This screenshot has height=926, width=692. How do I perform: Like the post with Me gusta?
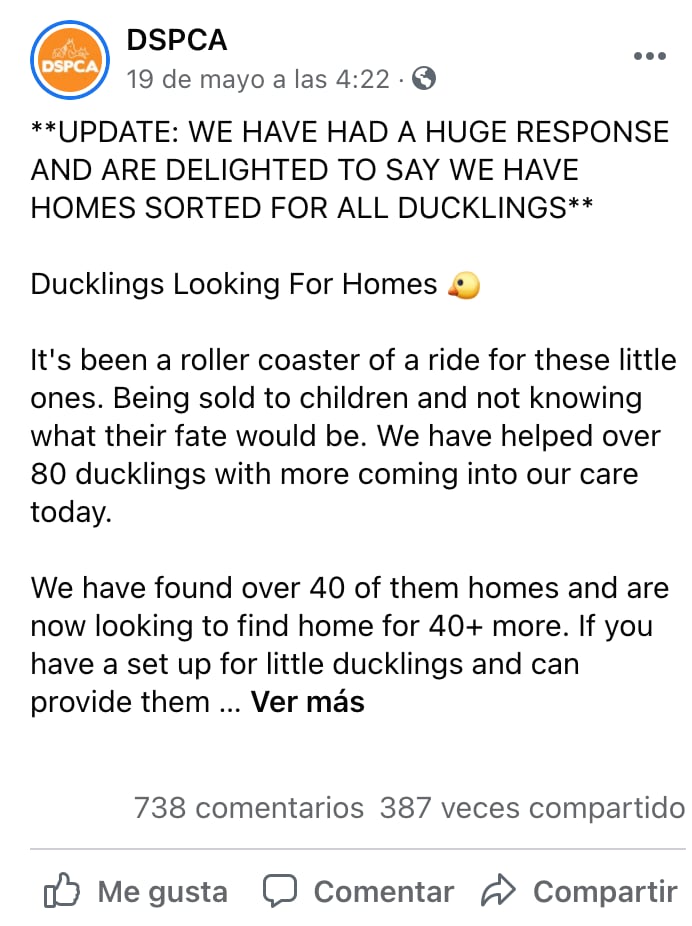click(x=137, y=891)
